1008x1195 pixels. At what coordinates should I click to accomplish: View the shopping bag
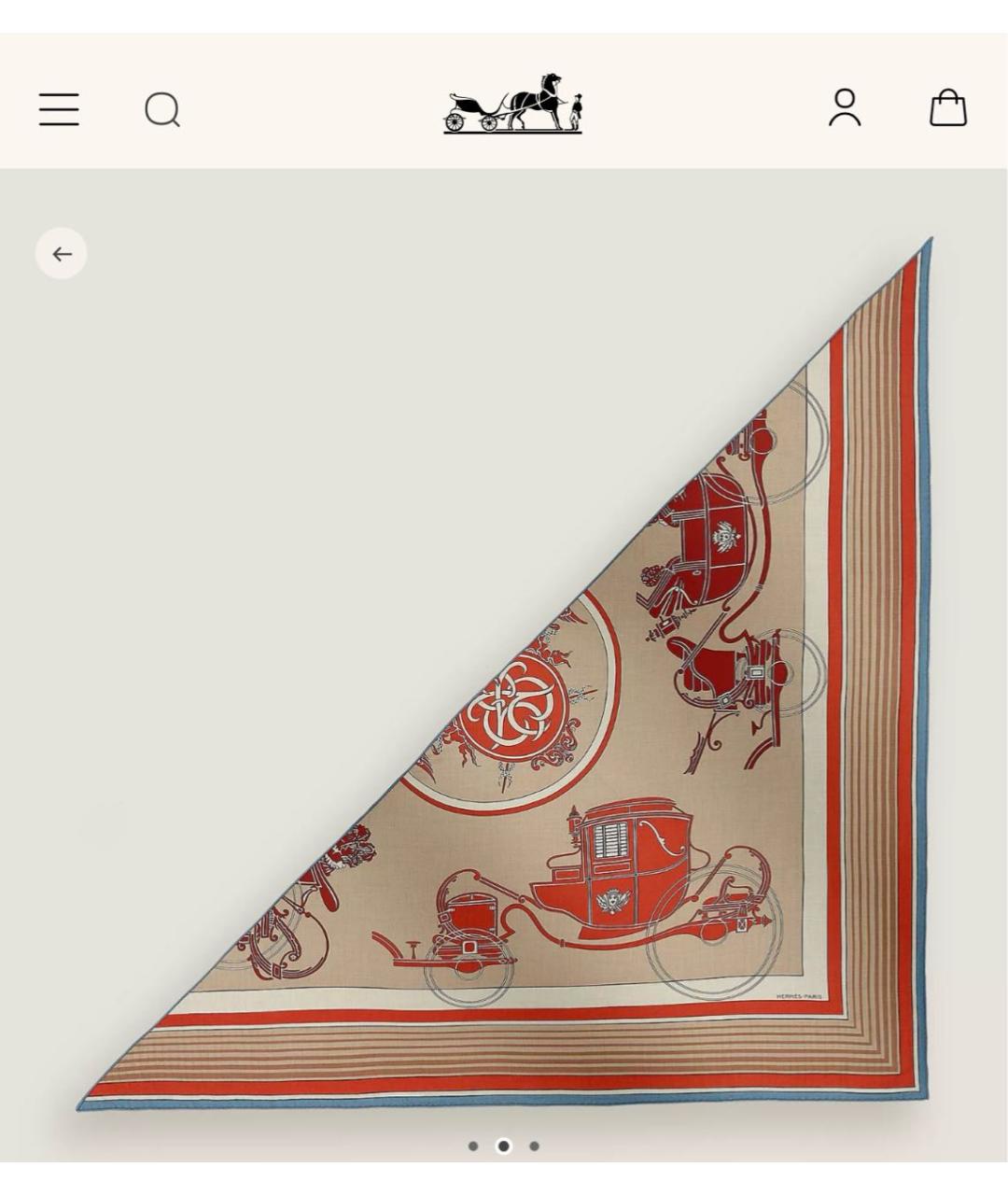[x=947, y=108]
